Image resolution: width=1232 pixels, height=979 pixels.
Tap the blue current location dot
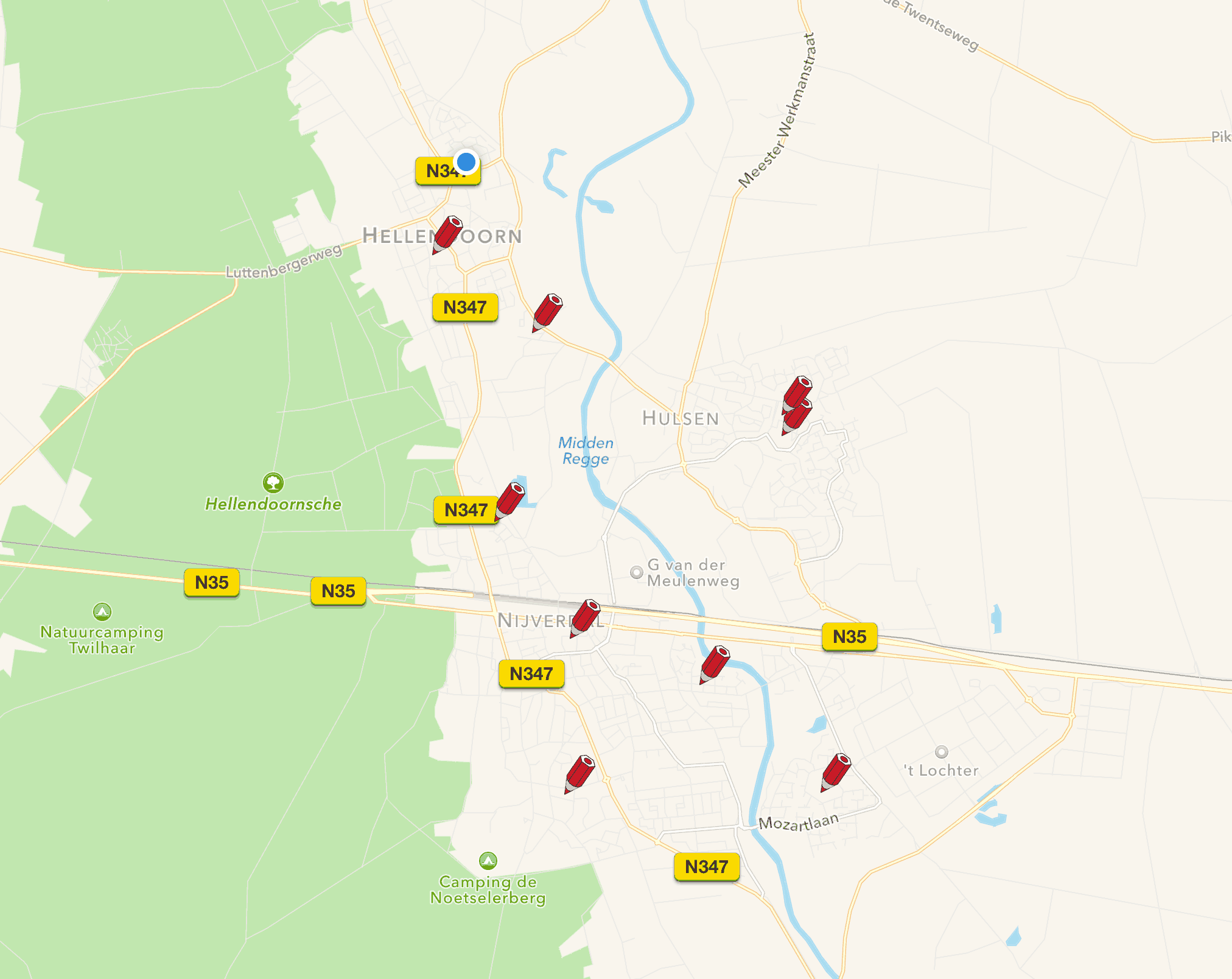(x=466, y=162)
